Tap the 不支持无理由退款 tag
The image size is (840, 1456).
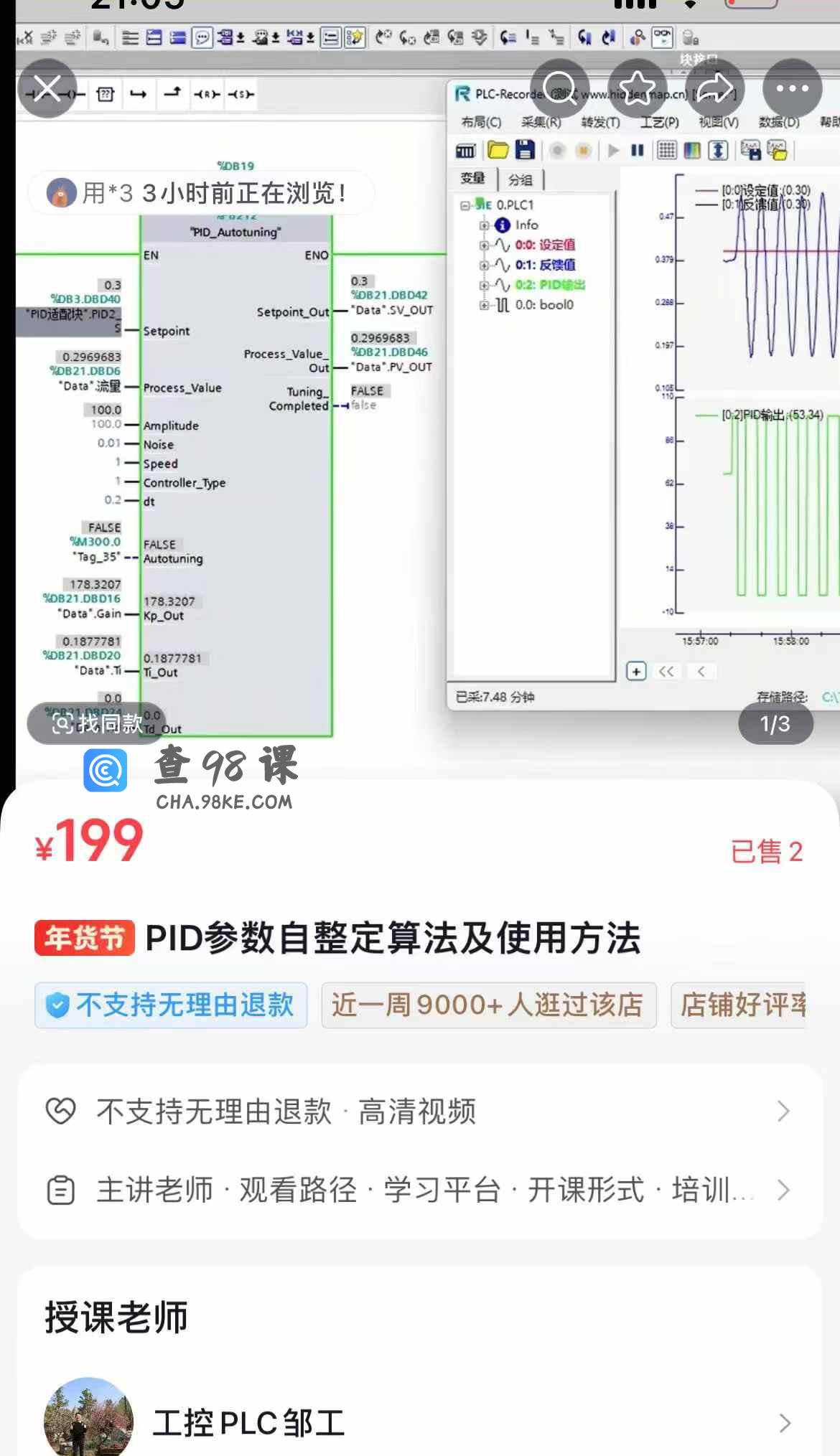171,1005
